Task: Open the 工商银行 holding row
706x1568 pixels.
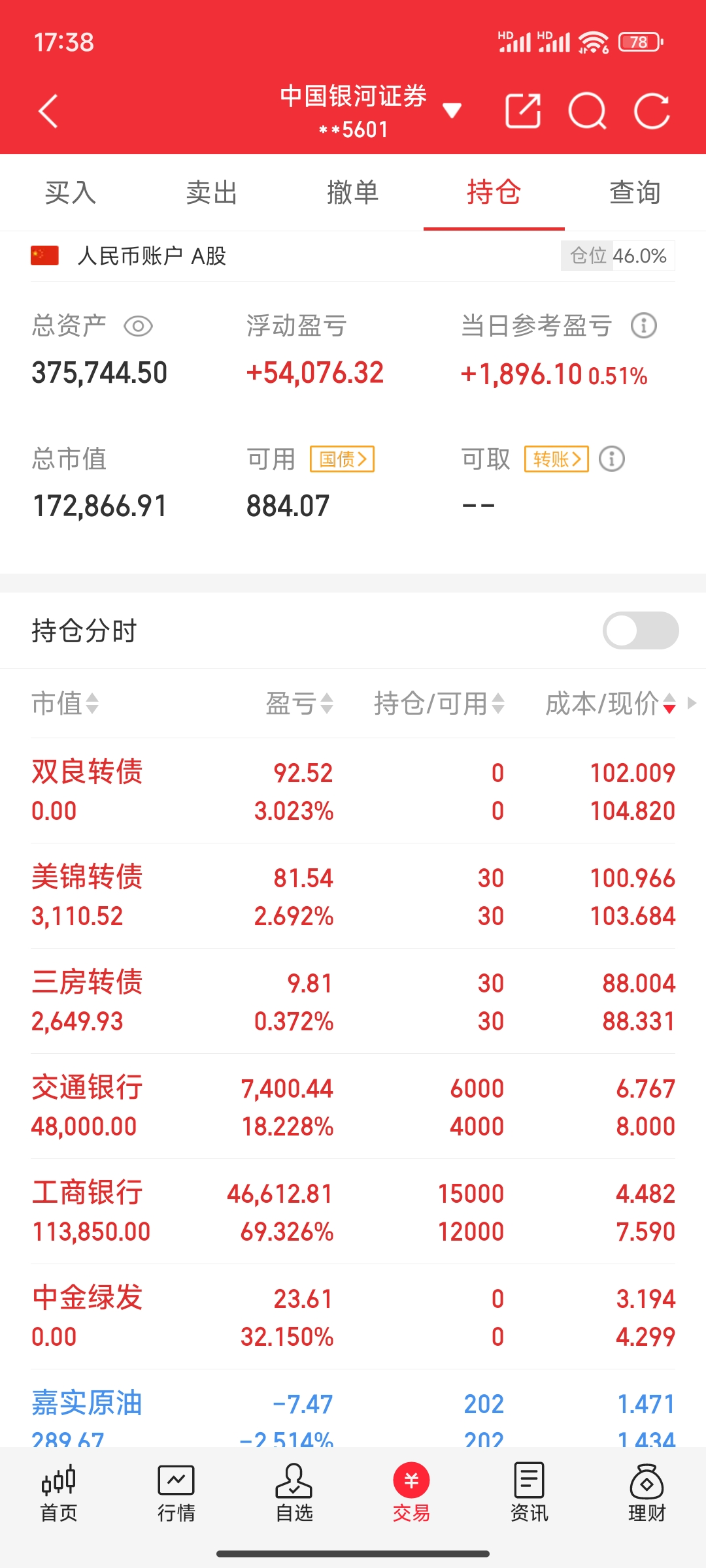Action: [353, 1212]
